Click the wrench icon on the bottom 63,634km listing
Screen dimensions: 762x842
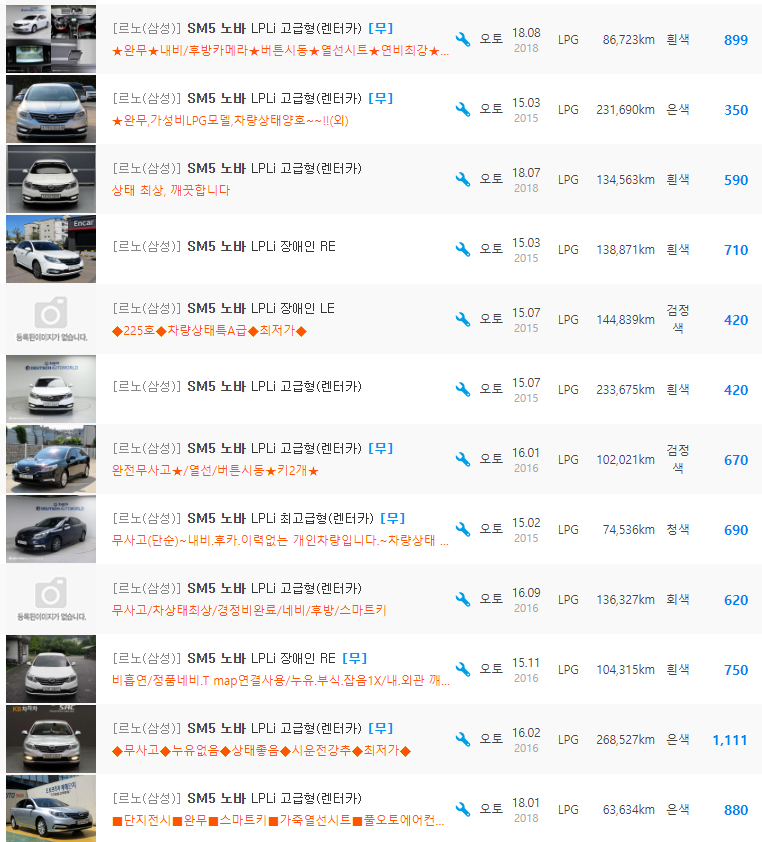(x=462, y=808)
